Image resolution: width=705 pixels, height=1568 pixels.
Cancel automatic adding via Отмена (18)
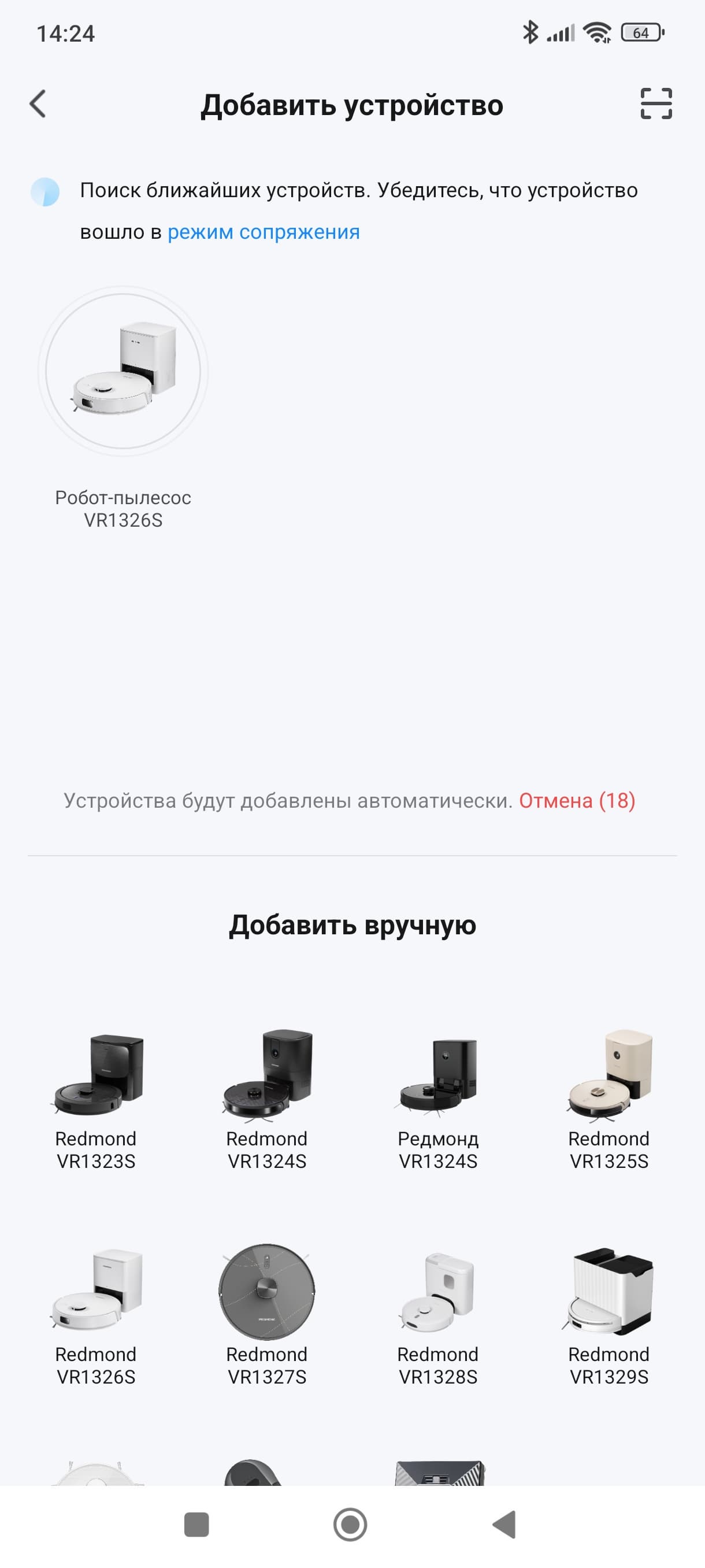[577, 800]
